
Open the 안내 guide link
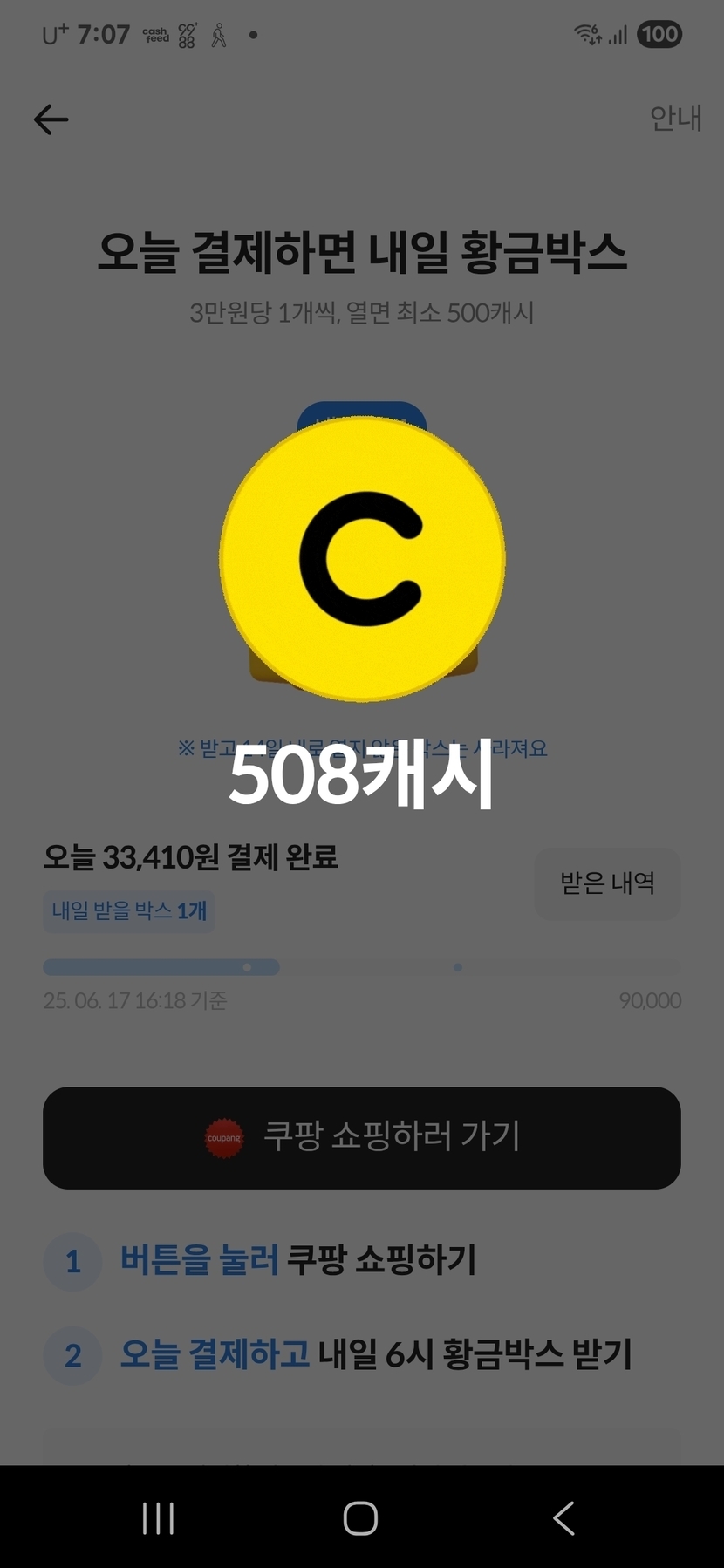[675, 118]
